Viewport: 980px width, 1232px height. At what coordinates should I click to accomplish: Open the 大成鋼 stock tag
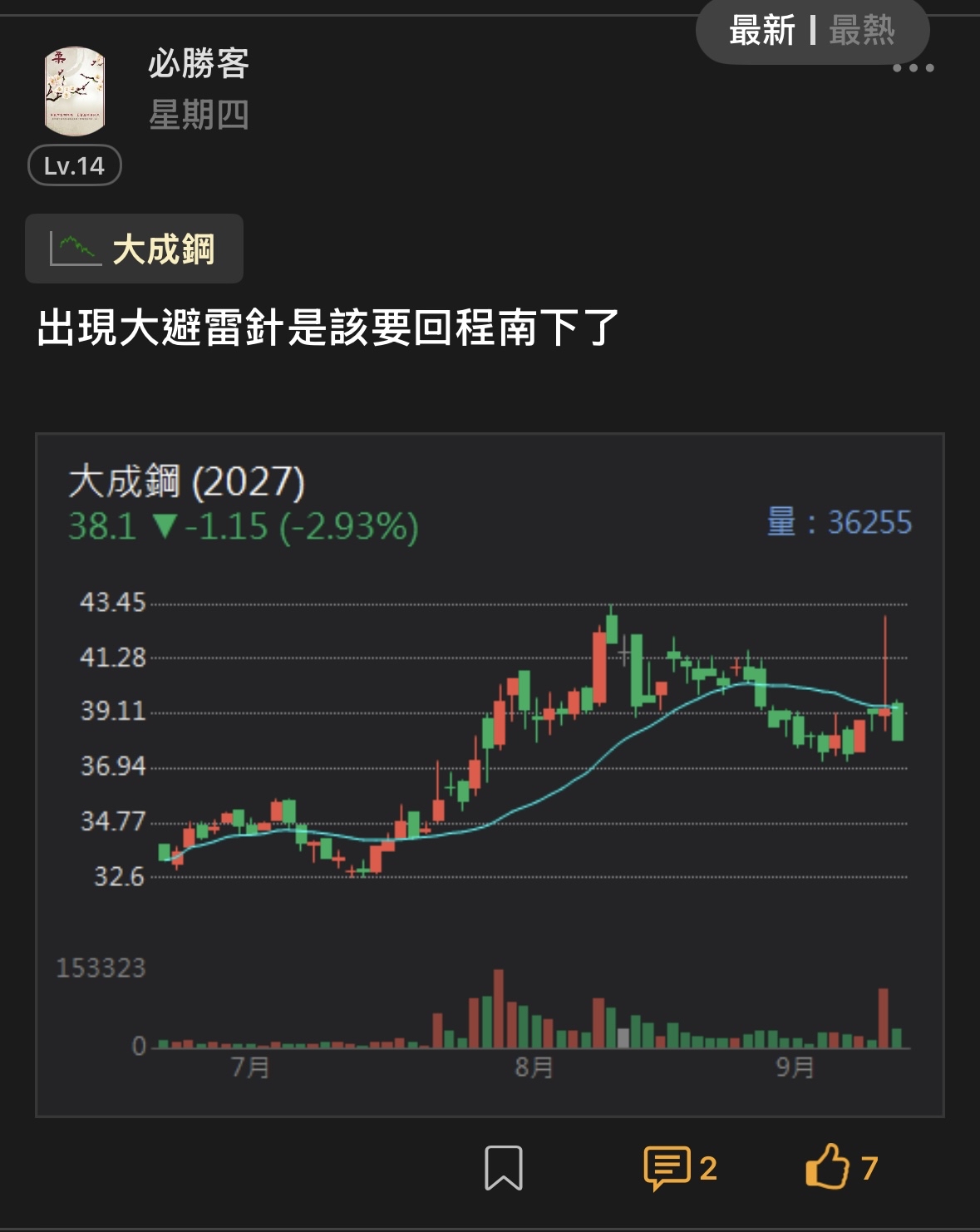click(134, 249)
